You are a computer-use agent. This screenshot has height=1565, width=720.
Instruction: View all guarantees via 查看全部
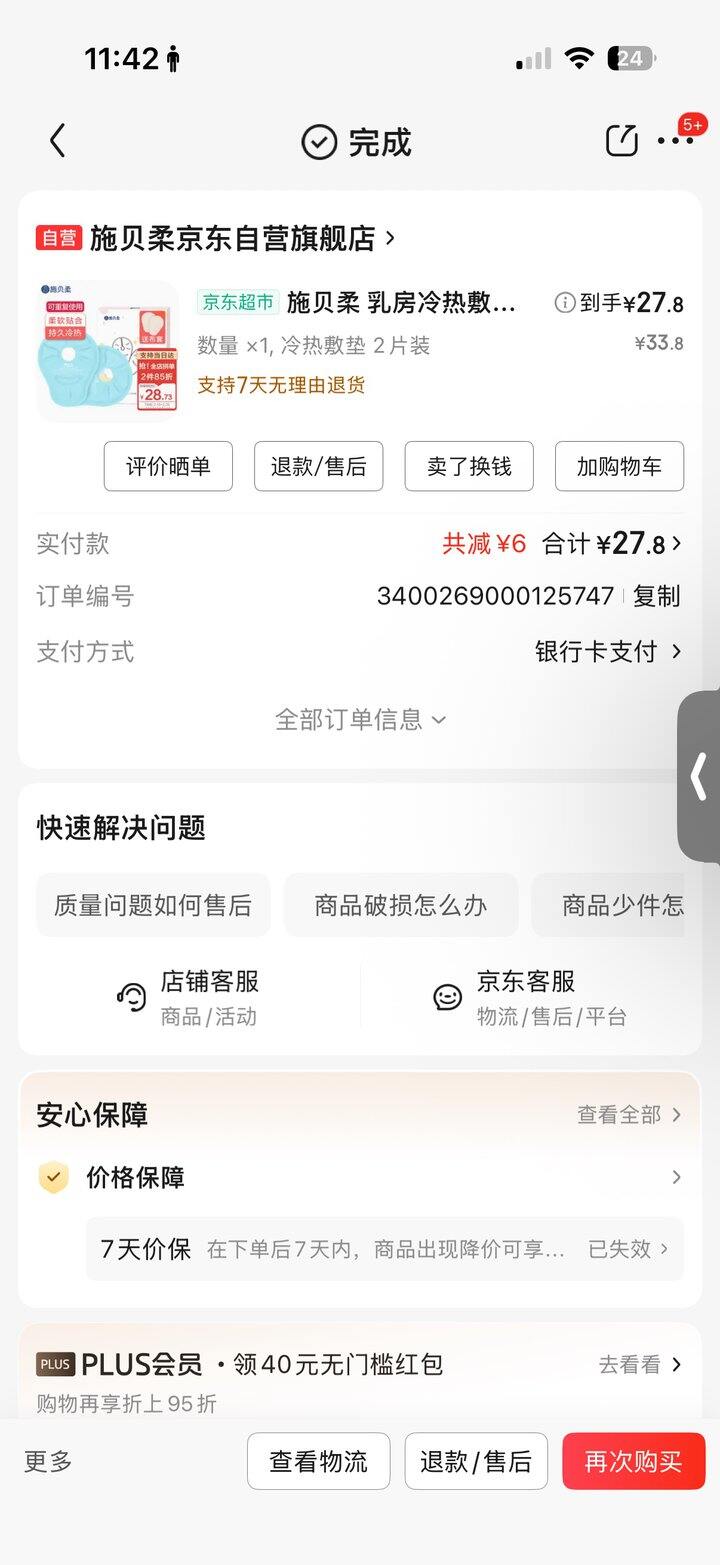[629, 1114]
